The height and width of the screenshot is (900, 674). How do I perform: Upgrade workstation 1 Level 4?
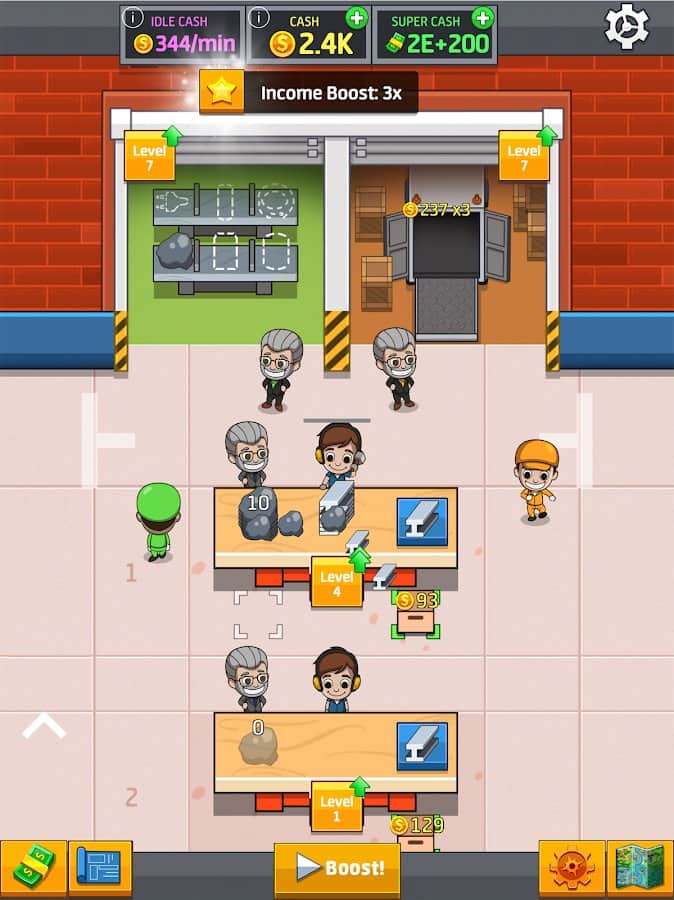coord(337,583)
